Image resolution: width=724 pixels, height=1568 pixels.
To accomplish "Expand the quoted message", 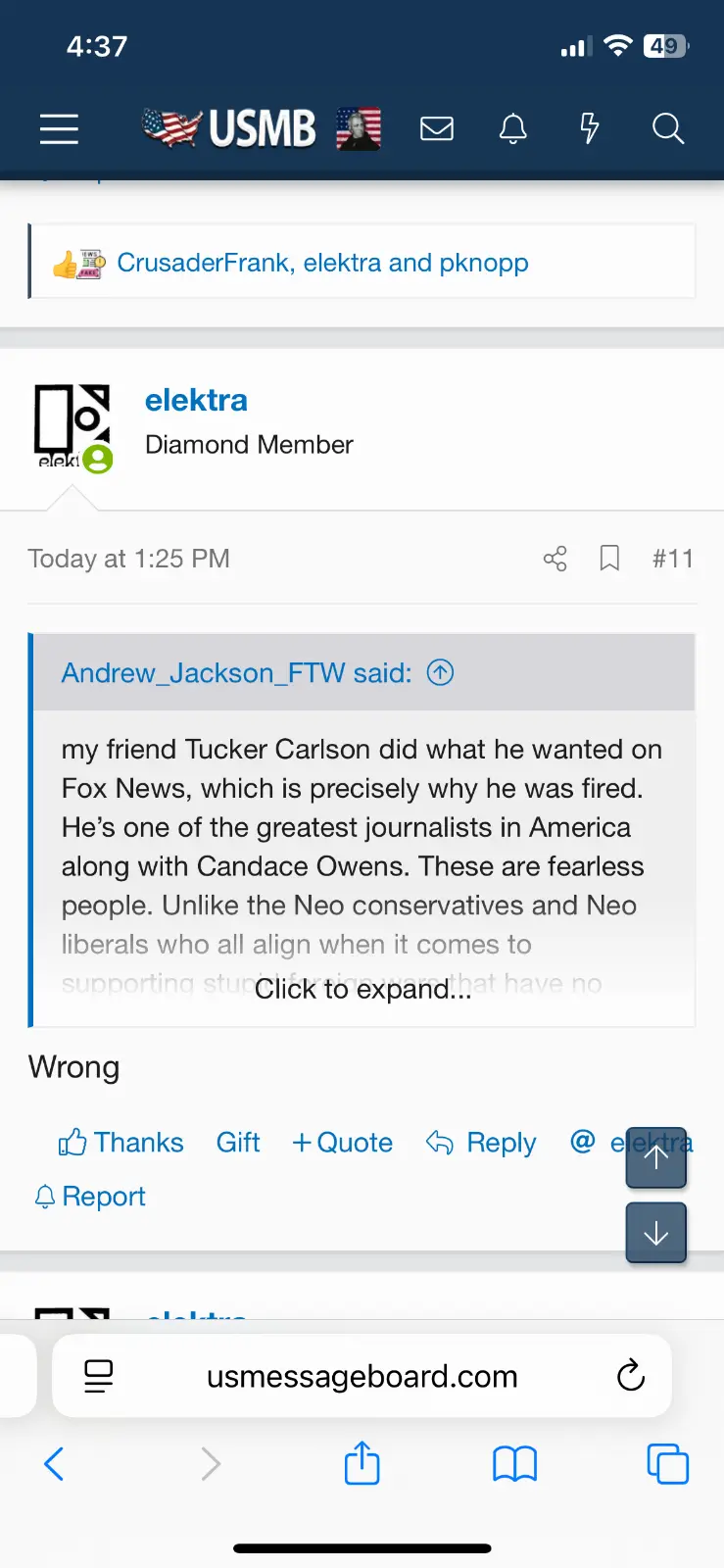I will coord(362,989).
